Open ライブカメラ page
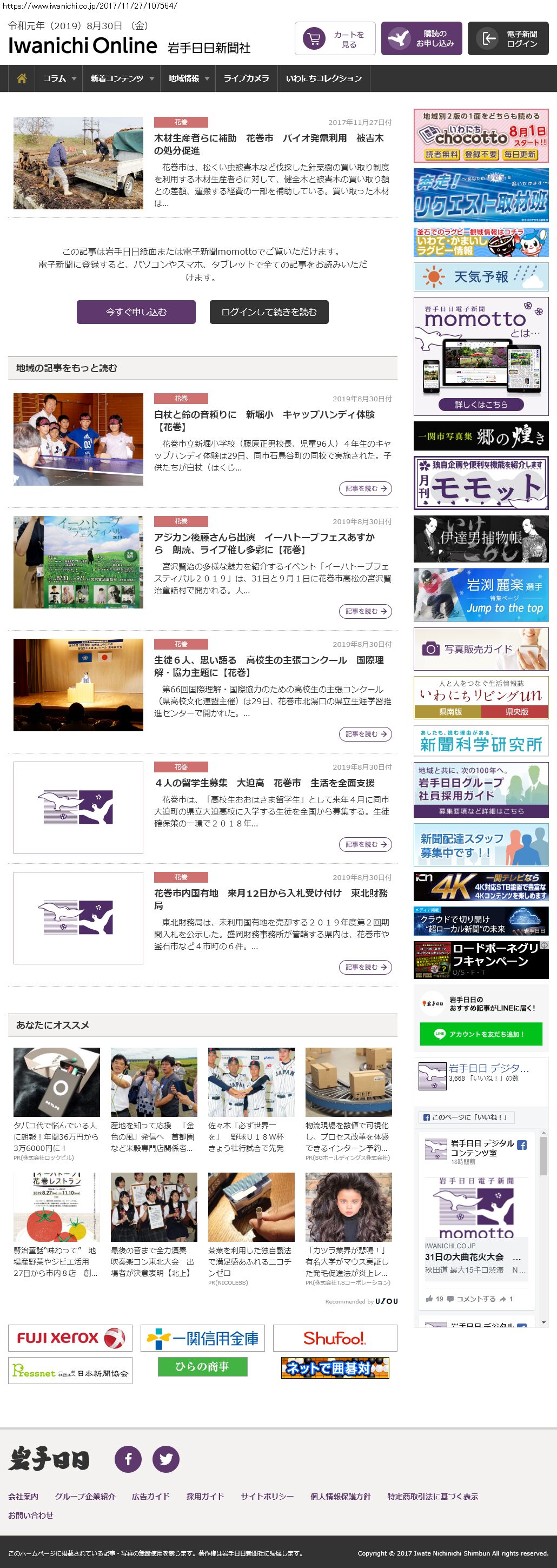Viewport: 557px width, 1568px height. click(246, 78)
